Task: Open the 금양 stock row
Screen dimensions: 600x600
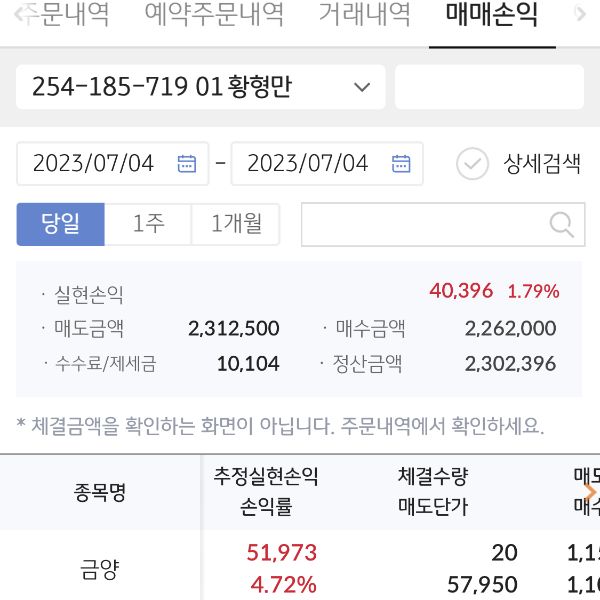Action: point(99,570)
